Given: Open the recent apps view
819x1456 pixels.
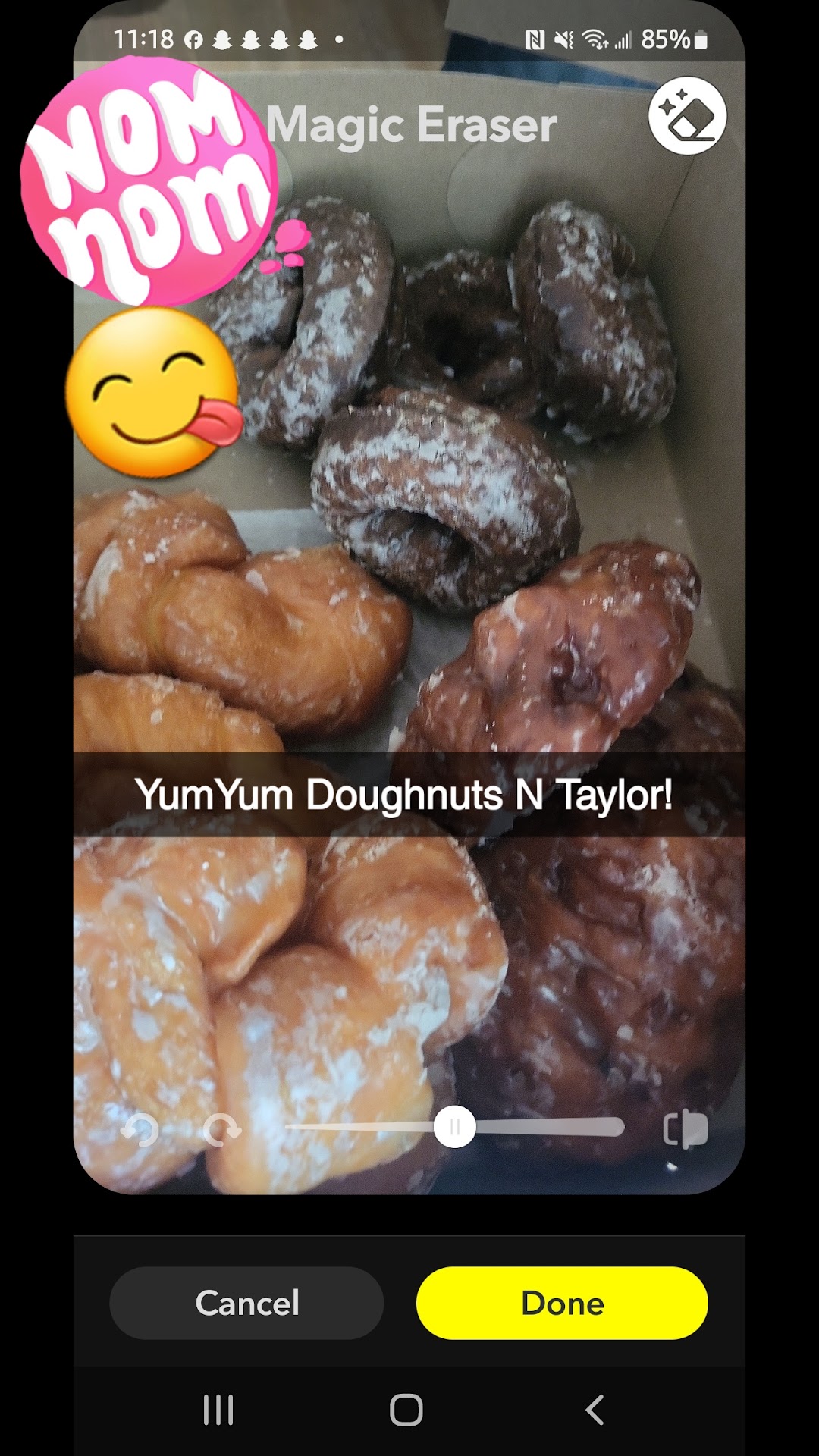Looking at the screenshot, I should [x=218, y=1410].
